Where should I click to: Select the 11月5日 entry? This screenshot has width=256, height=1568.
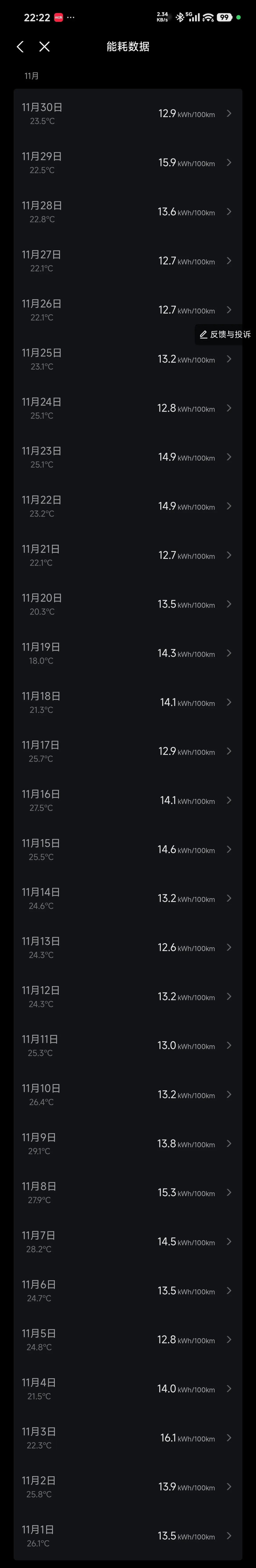128,1340
